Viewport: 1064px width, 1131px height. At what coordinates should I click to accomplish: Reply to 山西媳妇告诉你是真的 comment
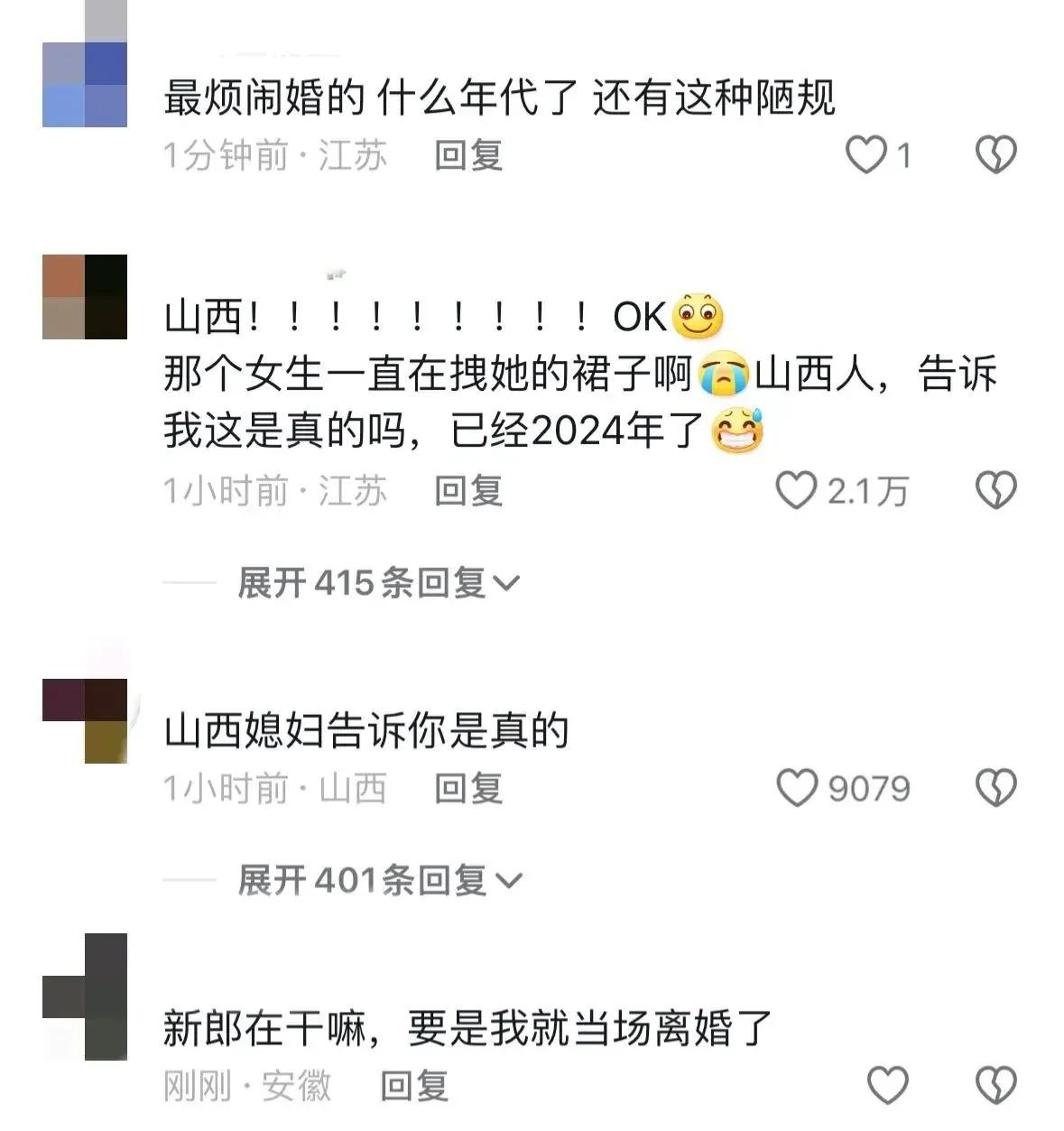coord(467,788)
